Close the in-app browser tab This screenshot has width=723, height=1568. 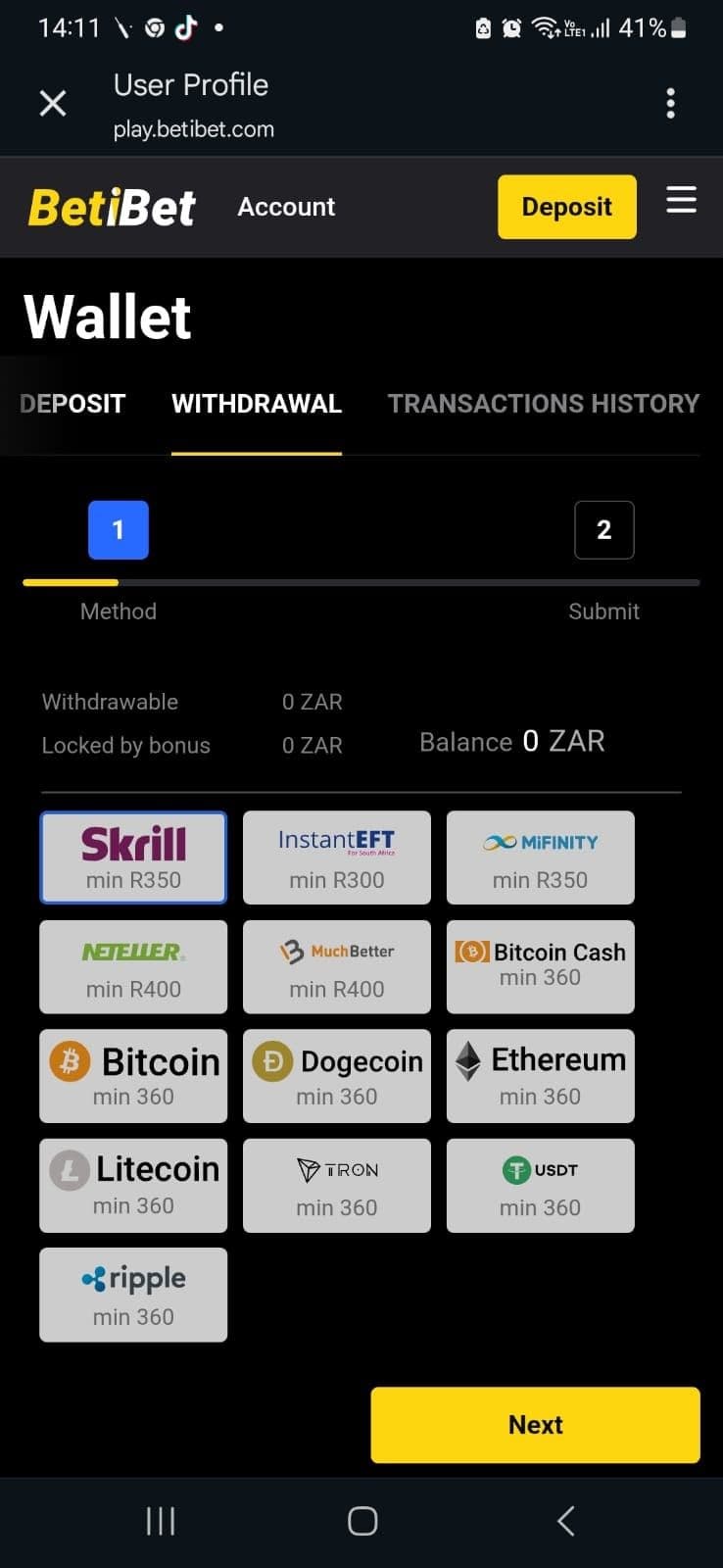[53, 103]
